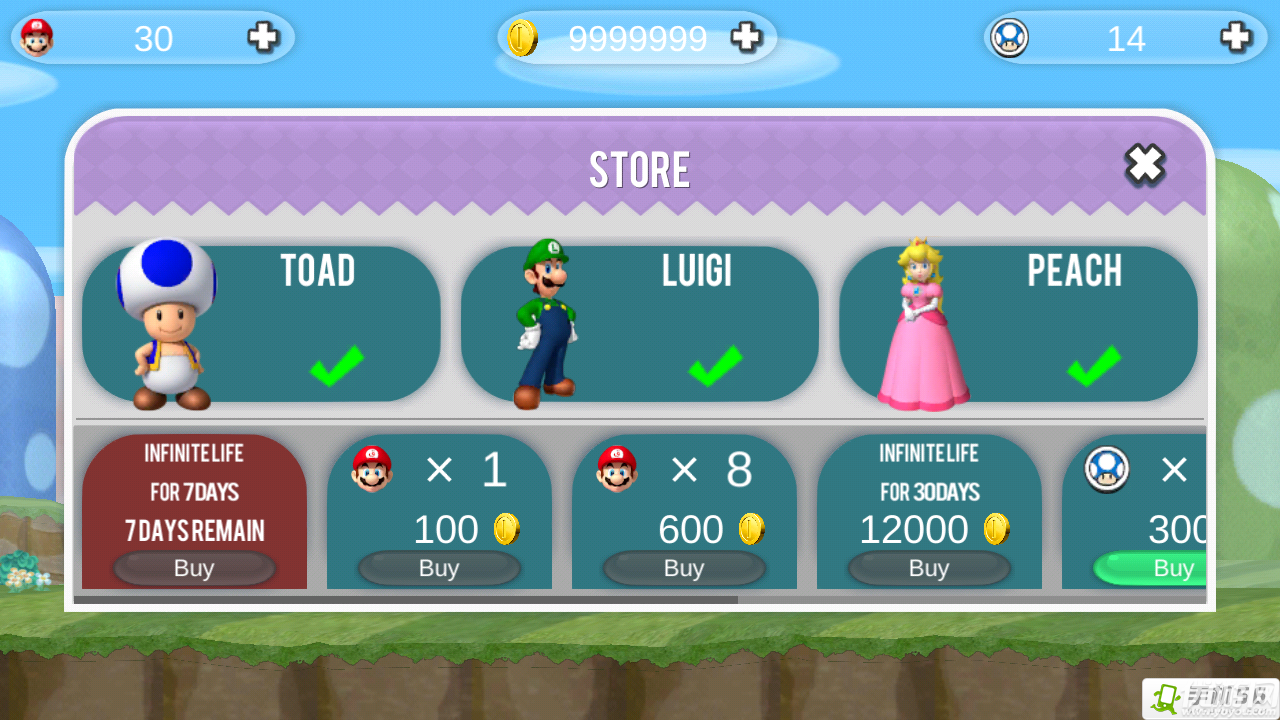Buy infinite life for 7 days
Image resolution: width=1280 pixels, height=720 pixels.
[x=194, y=568]
